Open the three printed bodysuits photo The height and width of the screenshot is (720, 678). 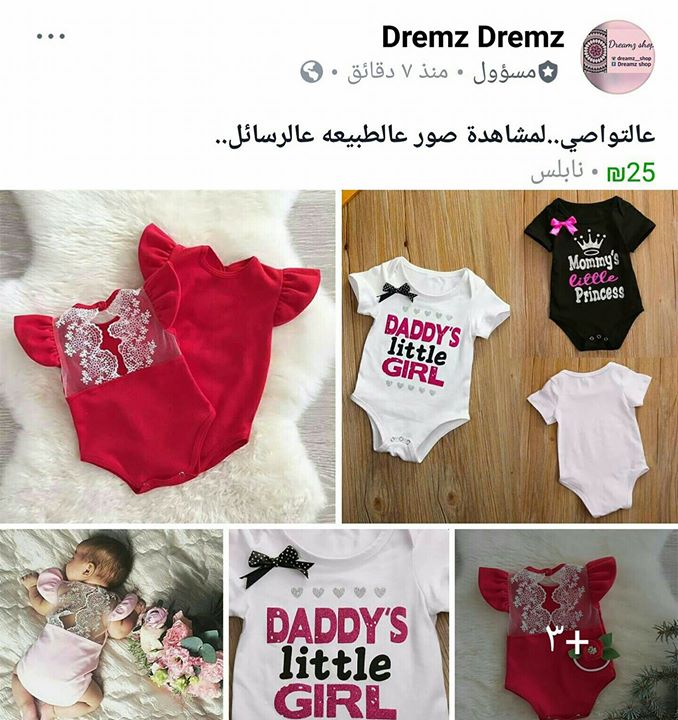(x=510, y=356)
